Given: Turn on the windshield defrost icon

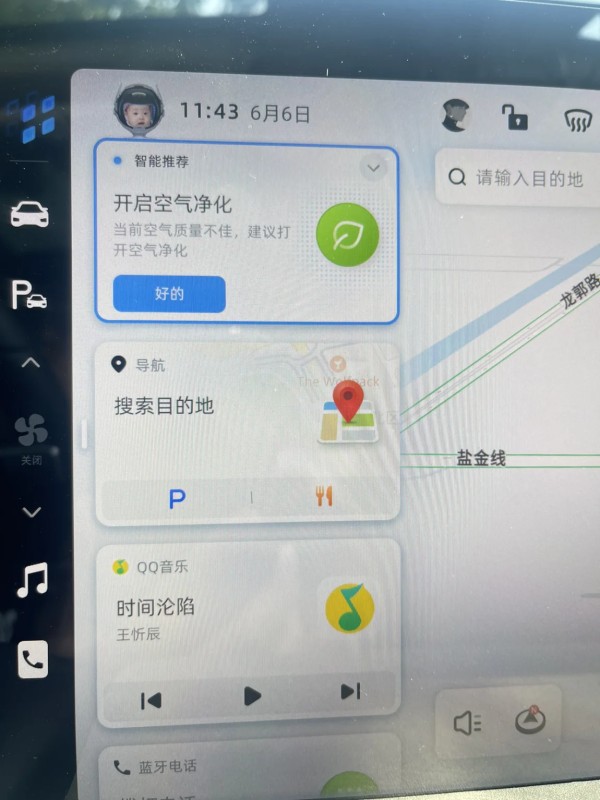Looking at the screenshot, I should pyautogui.click(x=577, y=122).
